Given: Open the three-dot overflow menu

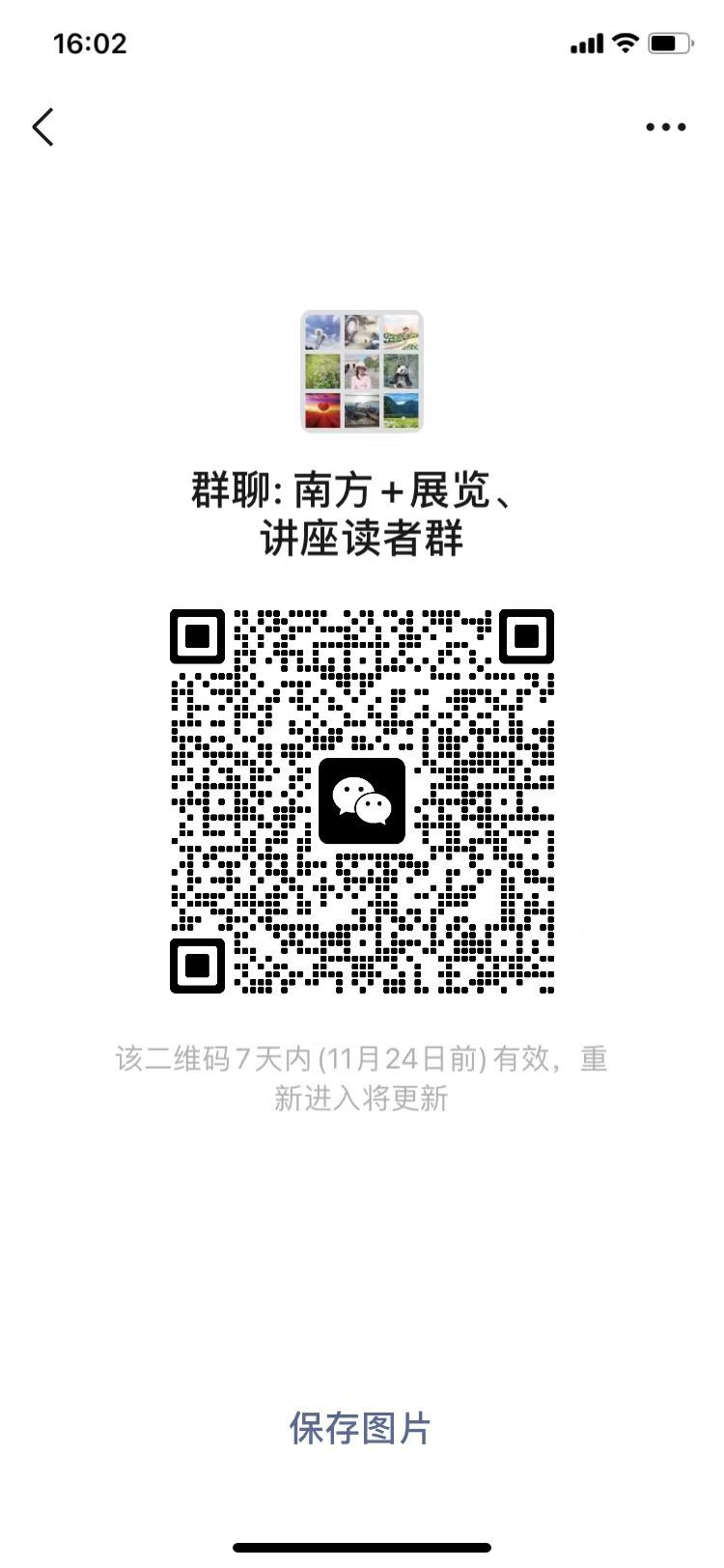Looking at the screenshot, I should click(x=665, y=126).
